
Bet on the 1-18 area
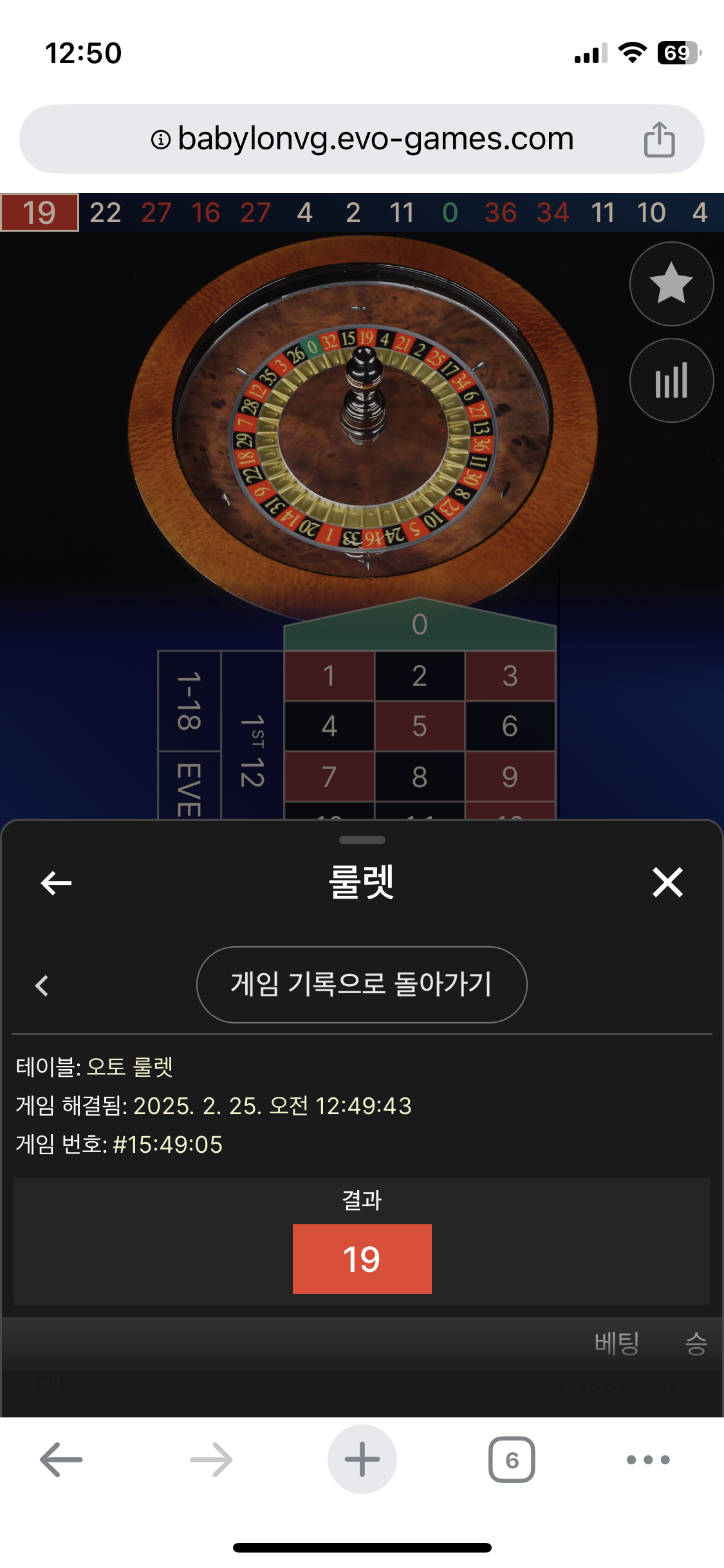coord(189,701)
